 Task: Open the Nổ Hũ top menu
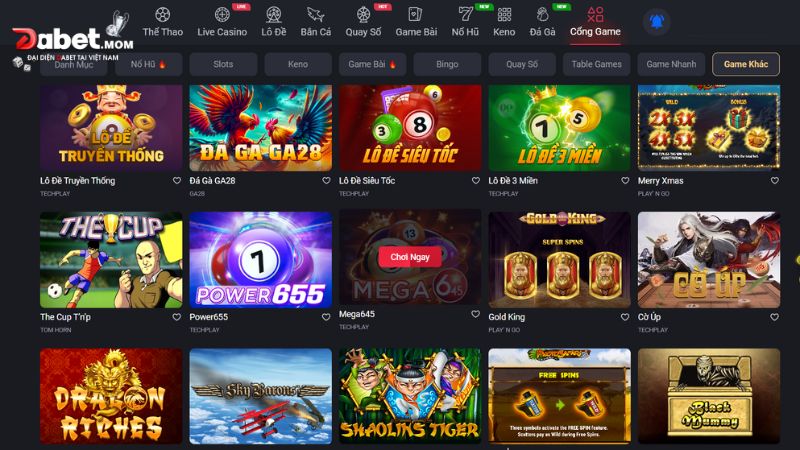(465, 22)
